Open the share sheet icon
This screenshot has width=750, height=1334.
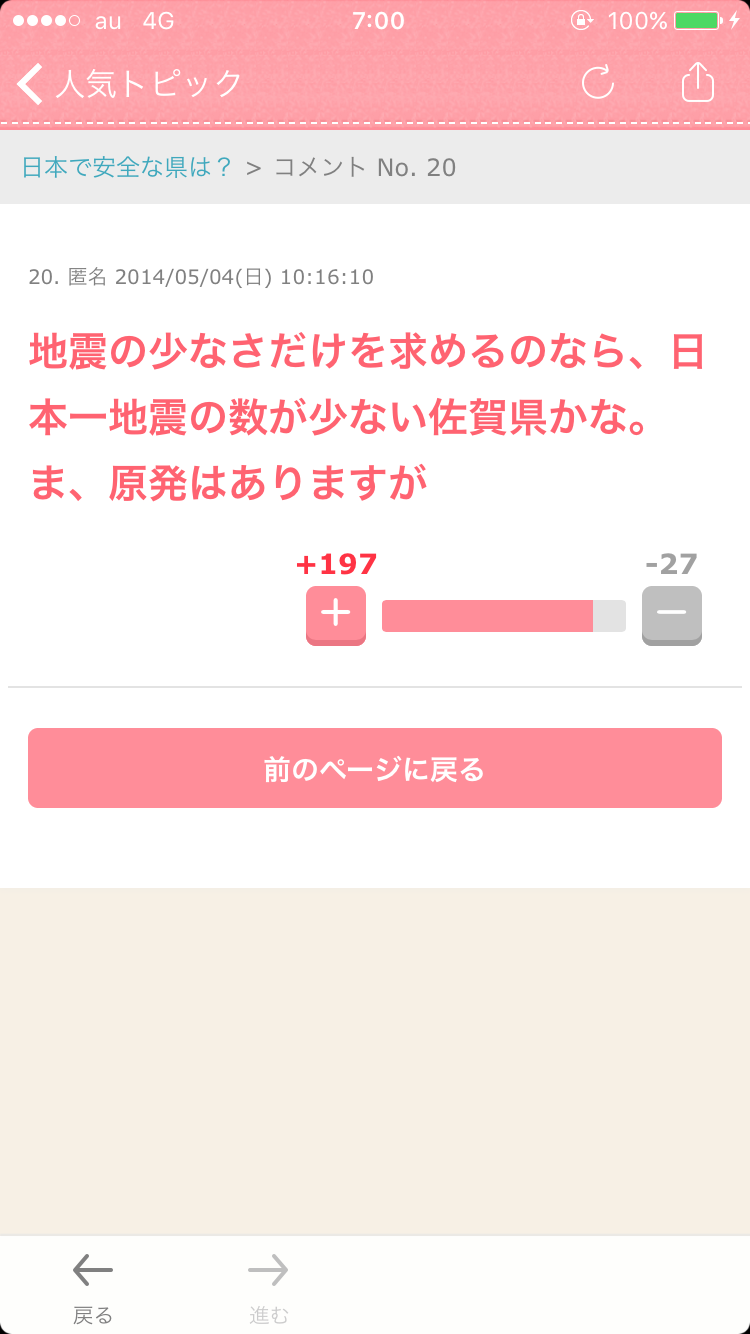click(698, 82)
